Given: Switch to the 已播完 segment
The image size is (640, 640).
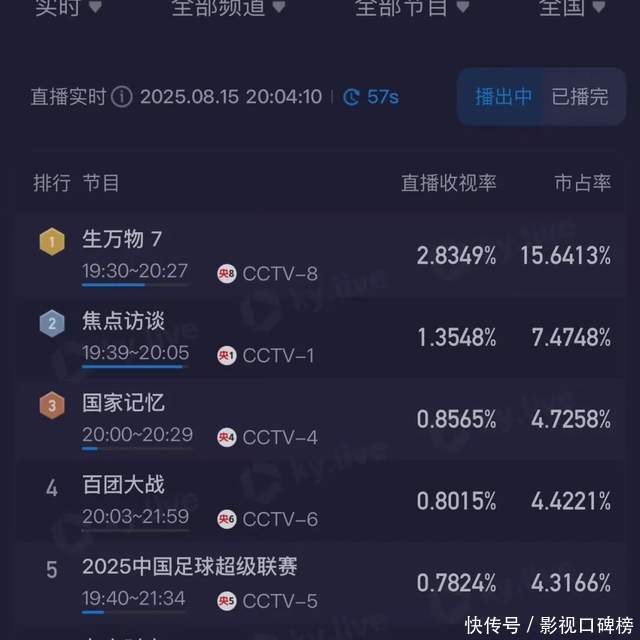Looking at the screenshot, I should [x=579, y=97].
